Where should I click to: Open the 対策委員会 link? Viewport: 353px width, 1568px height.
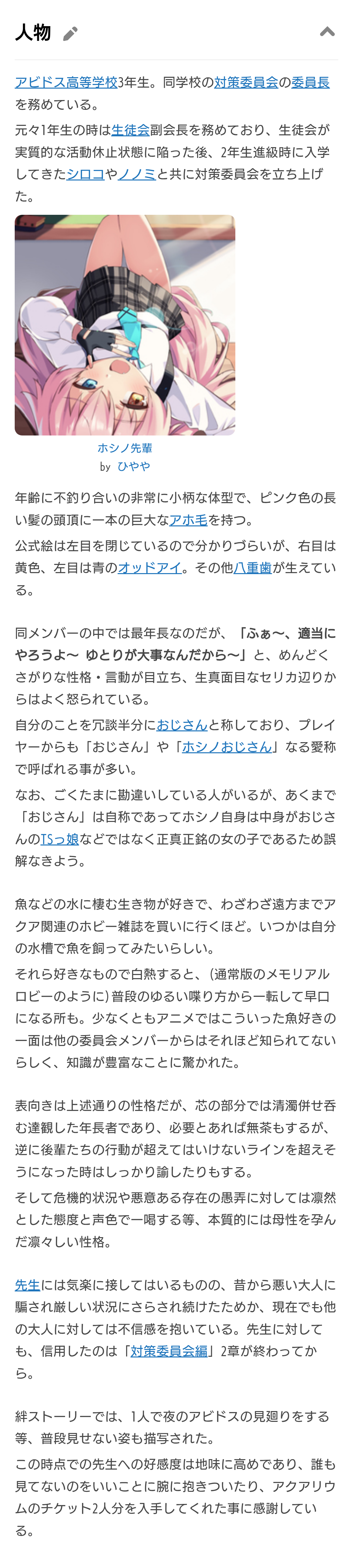(x=246, y=82)
